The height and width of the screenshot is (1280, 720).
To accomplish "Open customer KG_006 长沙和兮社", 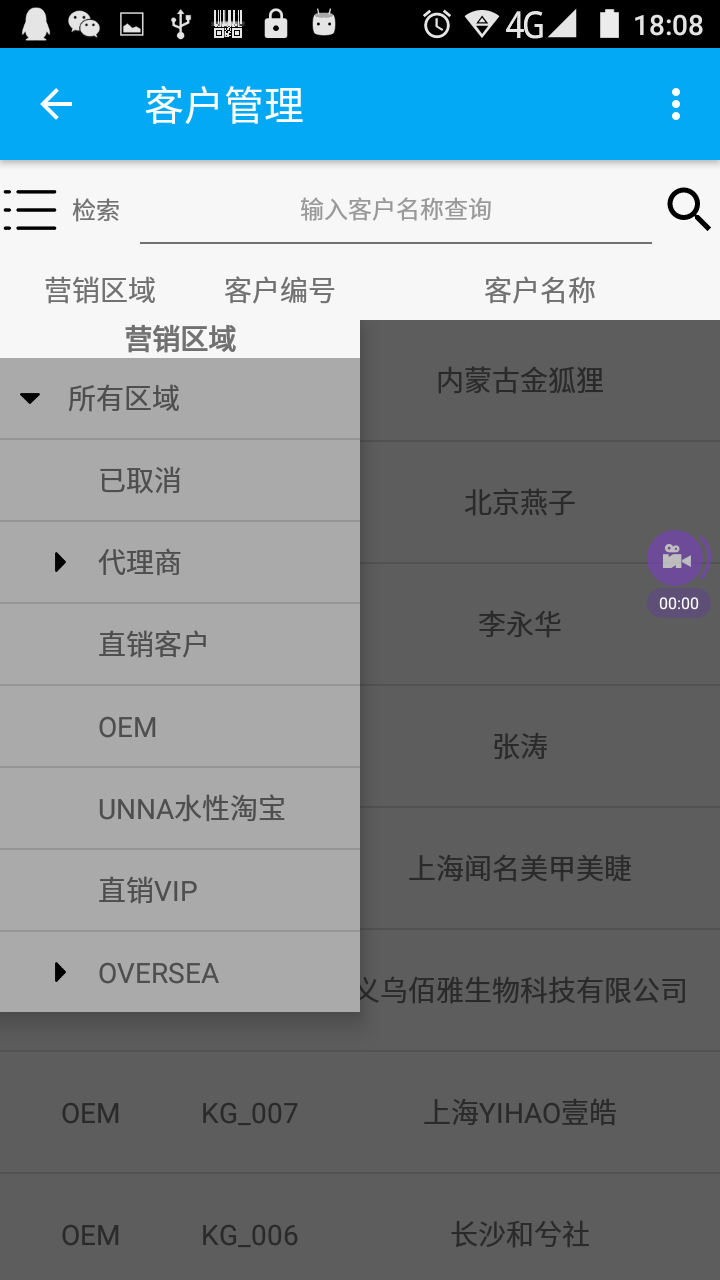I will click(x=360, y=1235).
